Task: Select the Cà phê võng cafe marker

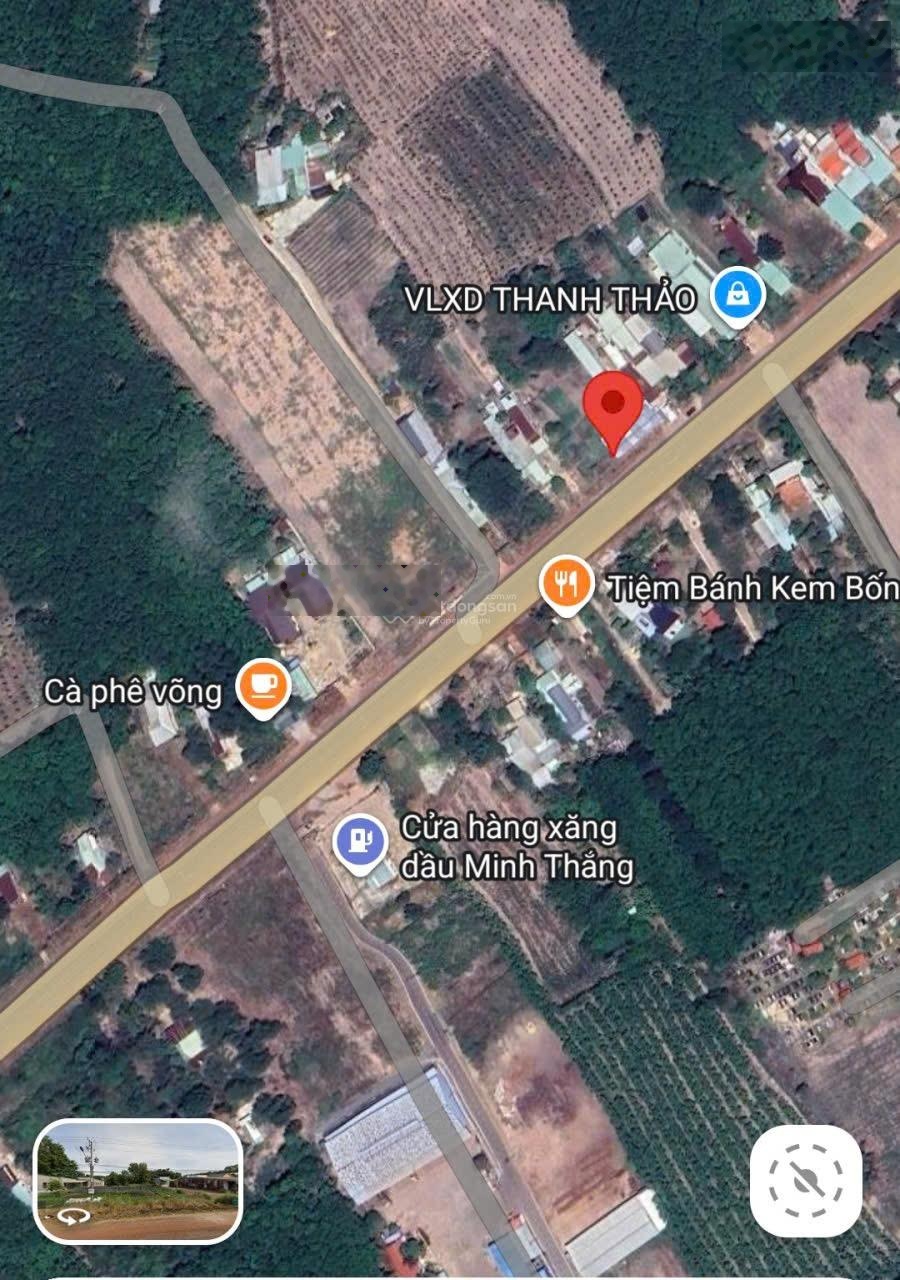Action: click(264, 688)
